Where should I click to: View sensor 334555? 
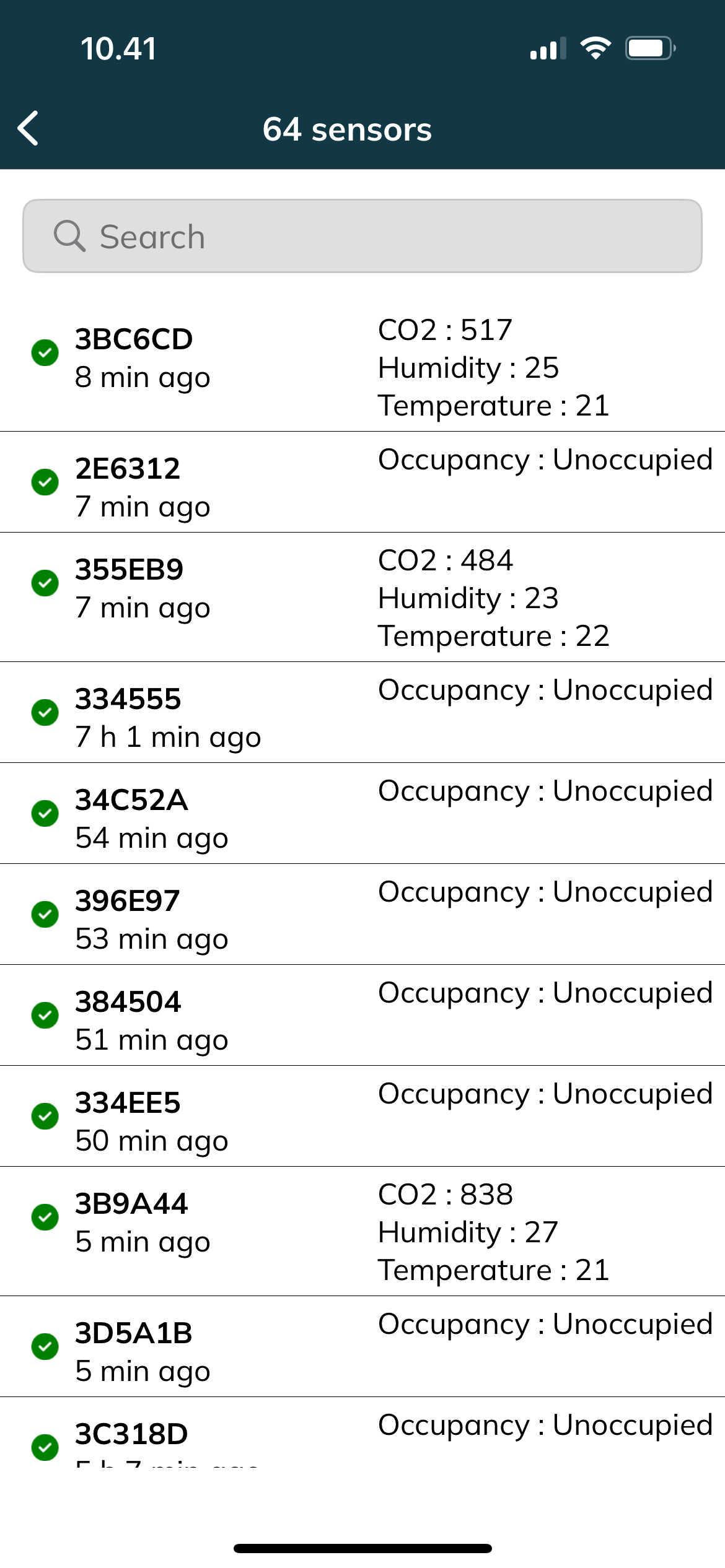pos(362,713)
